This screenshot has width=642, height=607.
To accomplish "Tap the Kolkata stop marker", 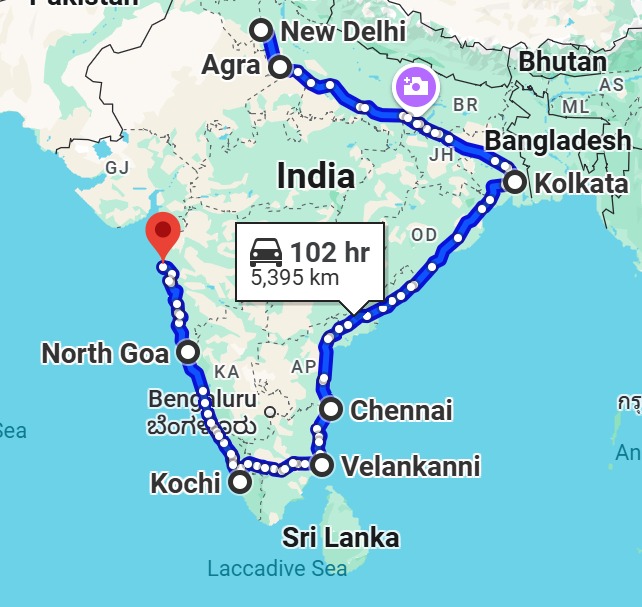I will coord(514,183).
